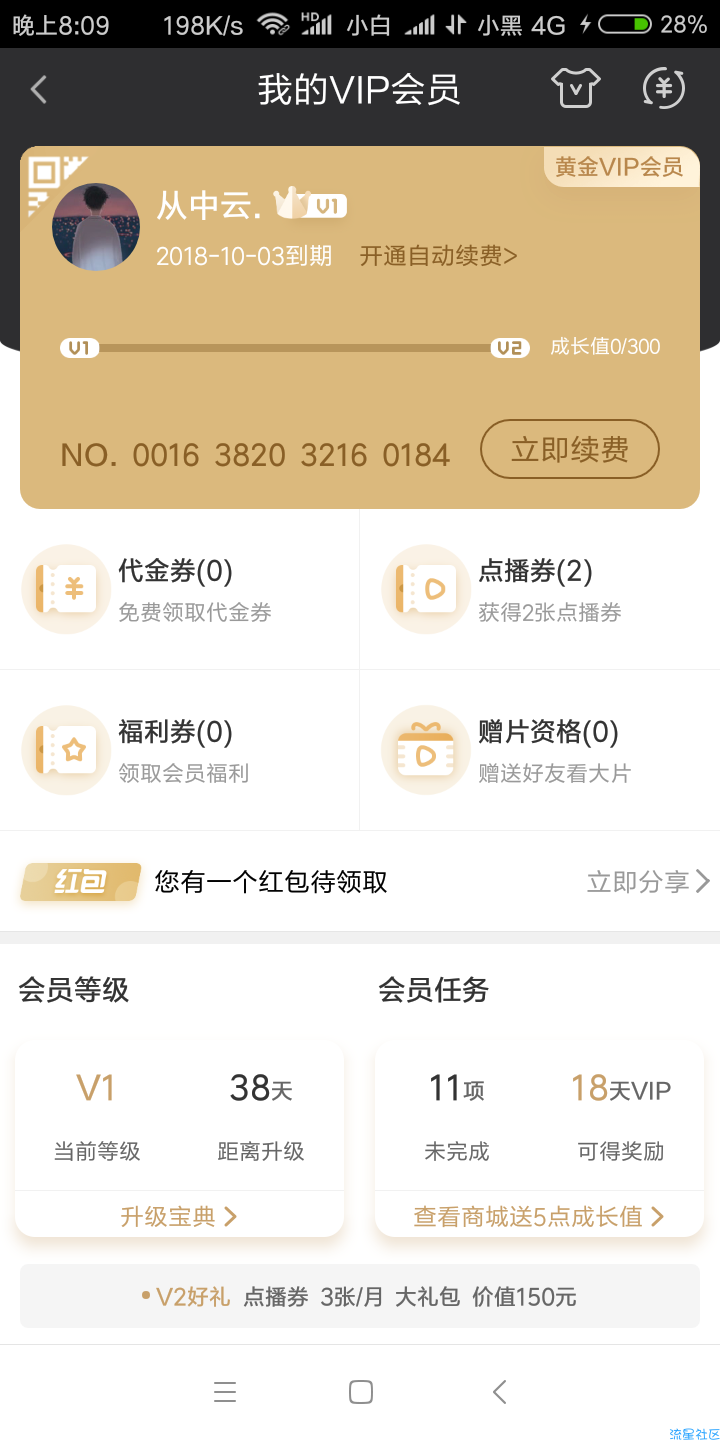
Task: Open 代金券 voucher coupons
Action: coord(180,589)
